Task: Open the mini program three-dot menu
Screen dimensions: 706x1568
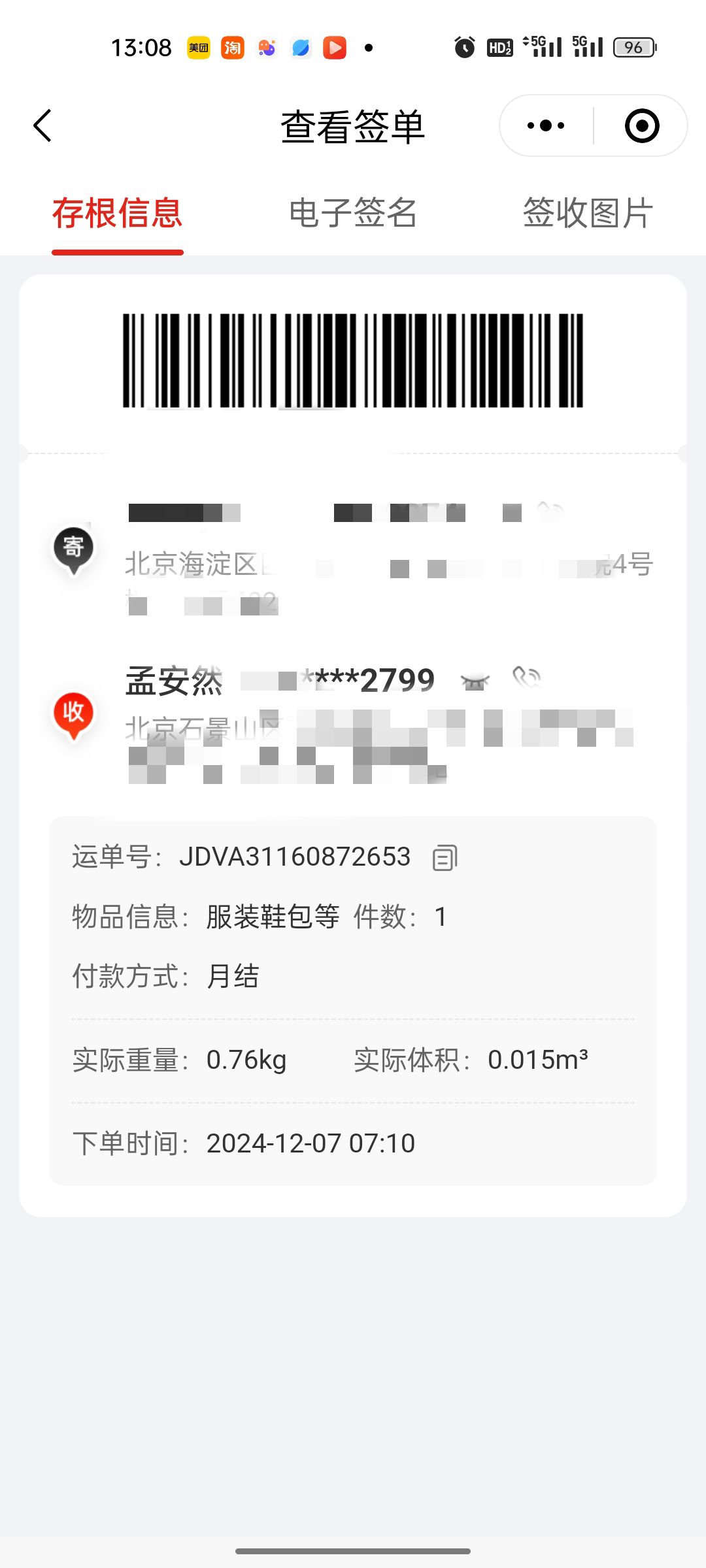Action: click(x=546, y=125)
